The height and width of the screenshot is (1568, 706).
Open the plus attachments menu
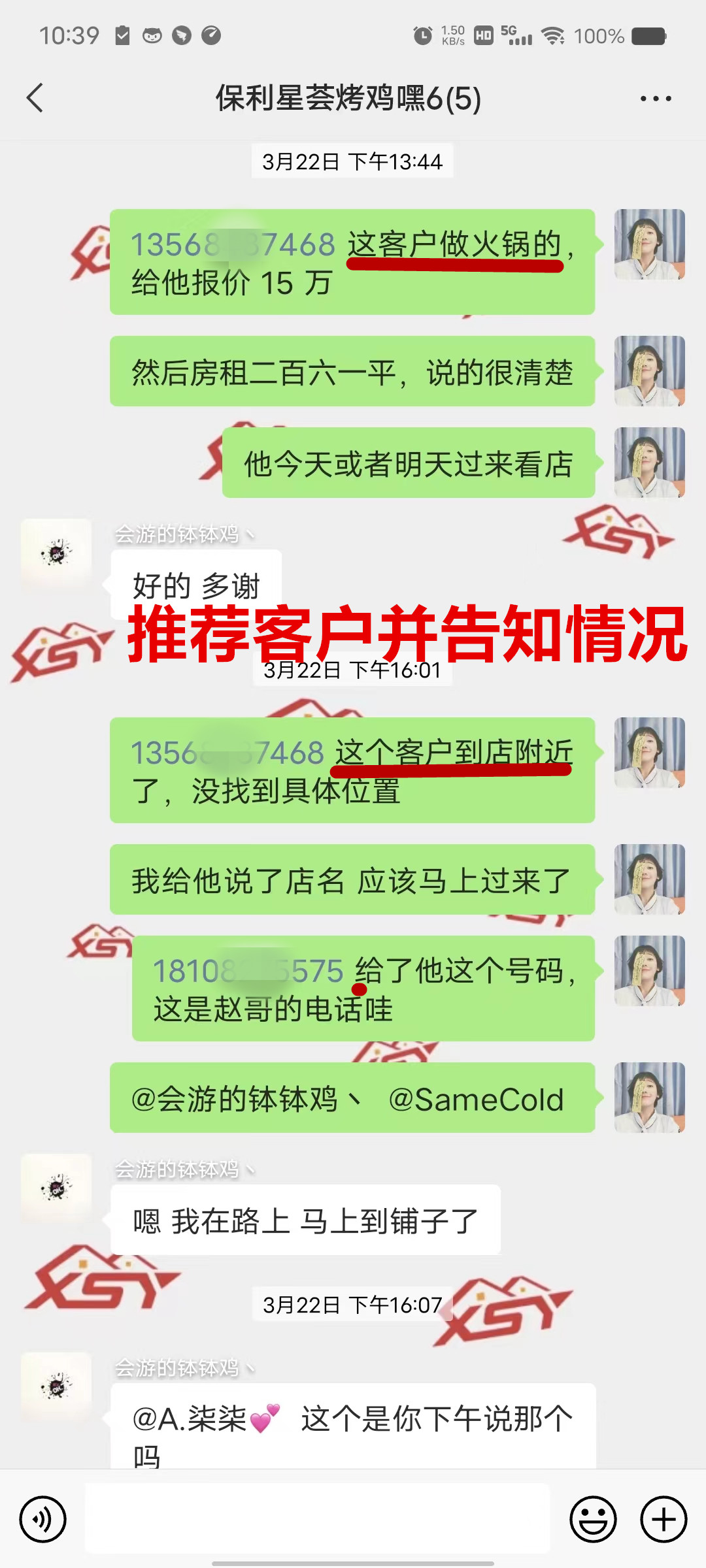pyautogui.click(x=663, y=1519)
